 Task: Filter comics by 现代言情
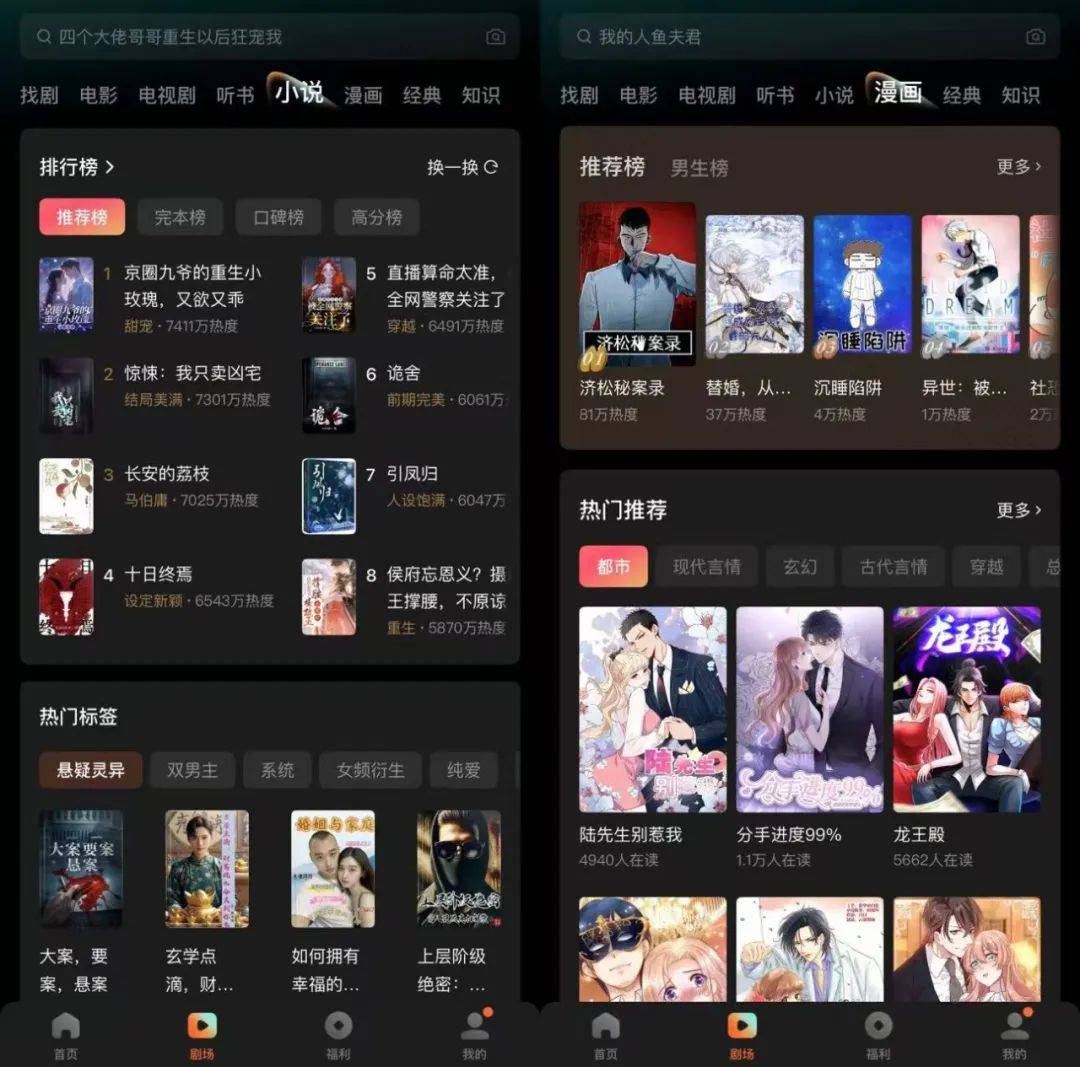(x=706, y=567)
